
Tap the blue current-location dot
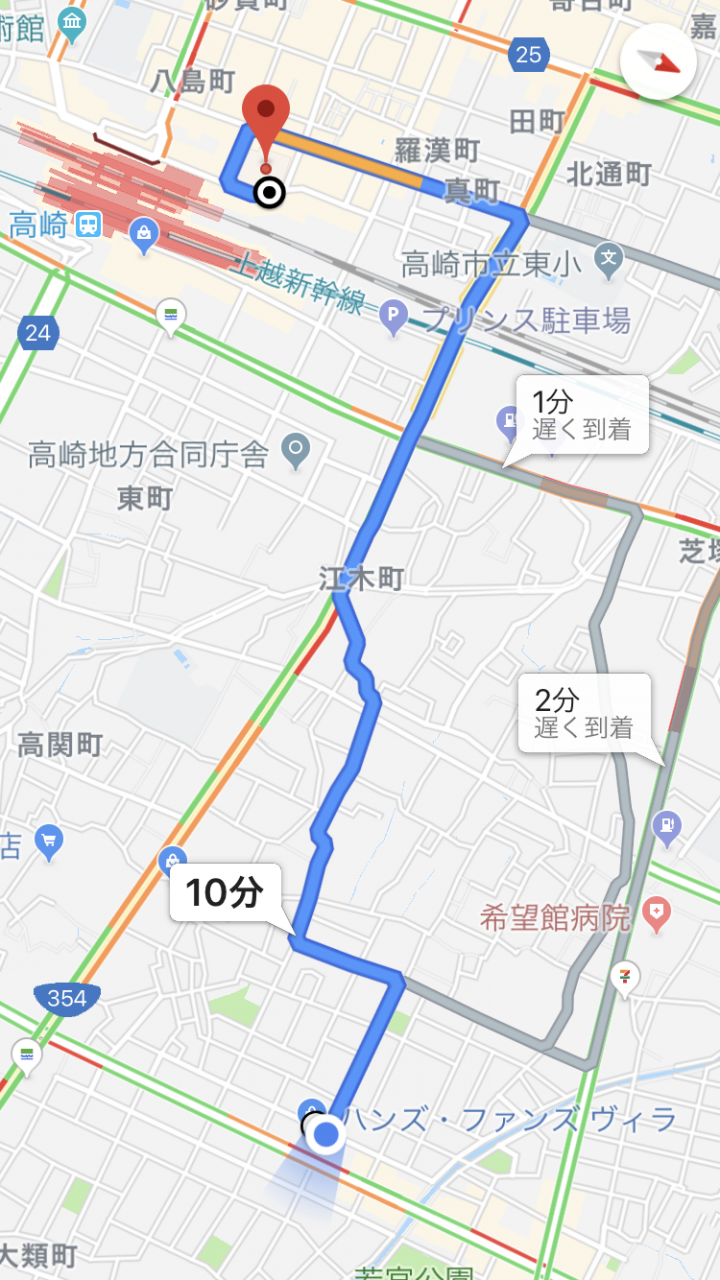(x=327, y=1135)
